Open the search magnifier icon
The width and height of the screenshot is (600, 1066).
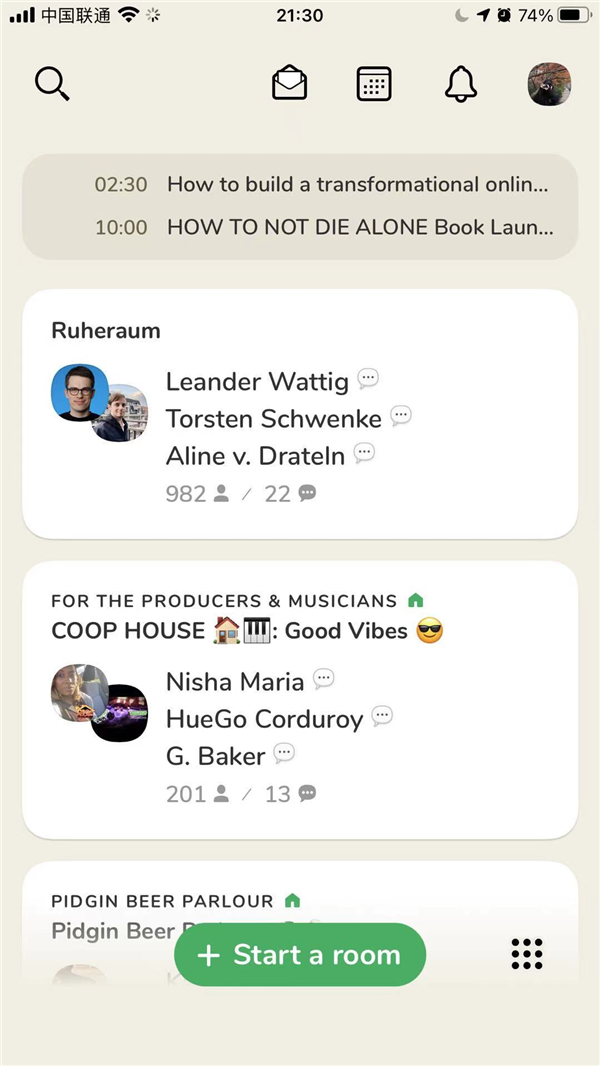pyautogui.click(x=52, y=84)
